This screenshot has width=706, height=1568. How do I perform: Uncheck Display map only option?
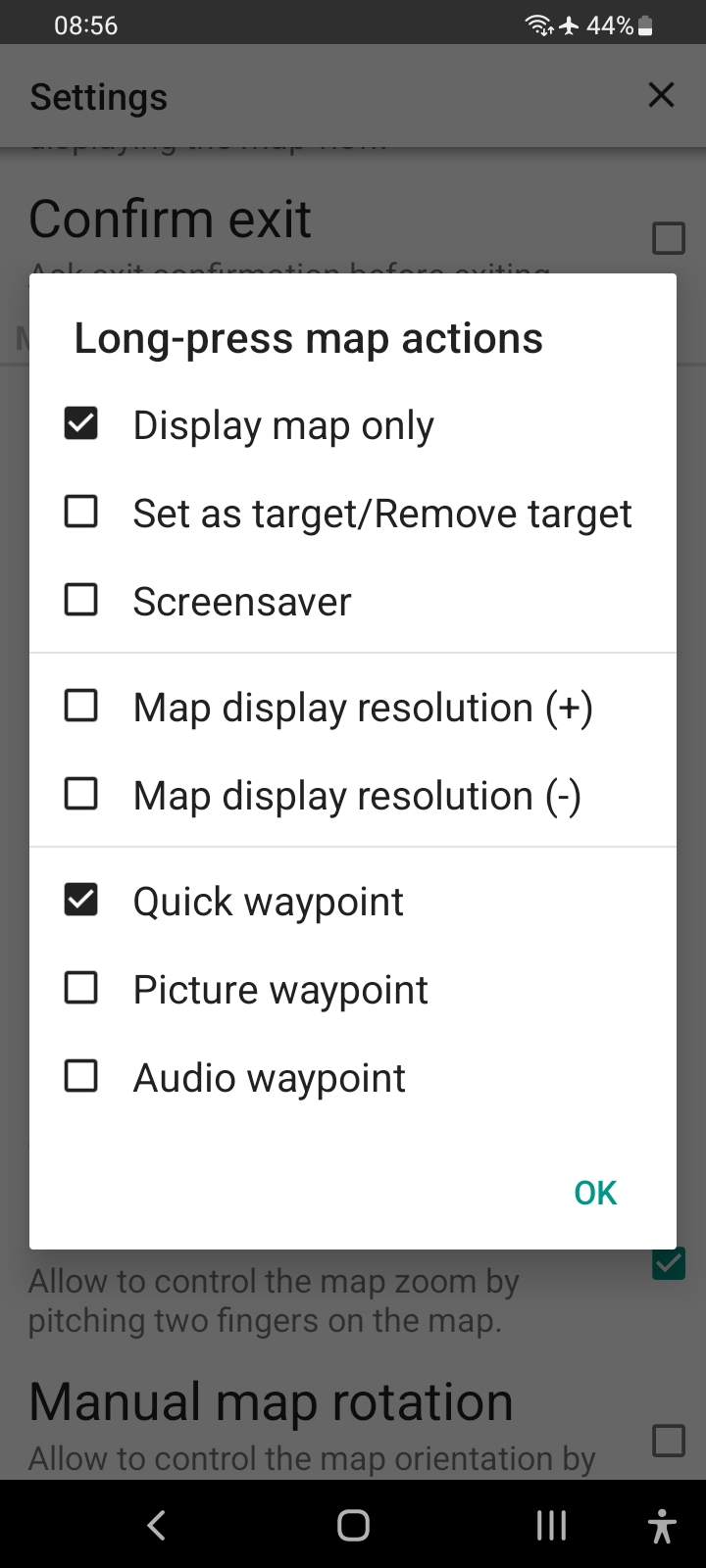click(80, 424)
